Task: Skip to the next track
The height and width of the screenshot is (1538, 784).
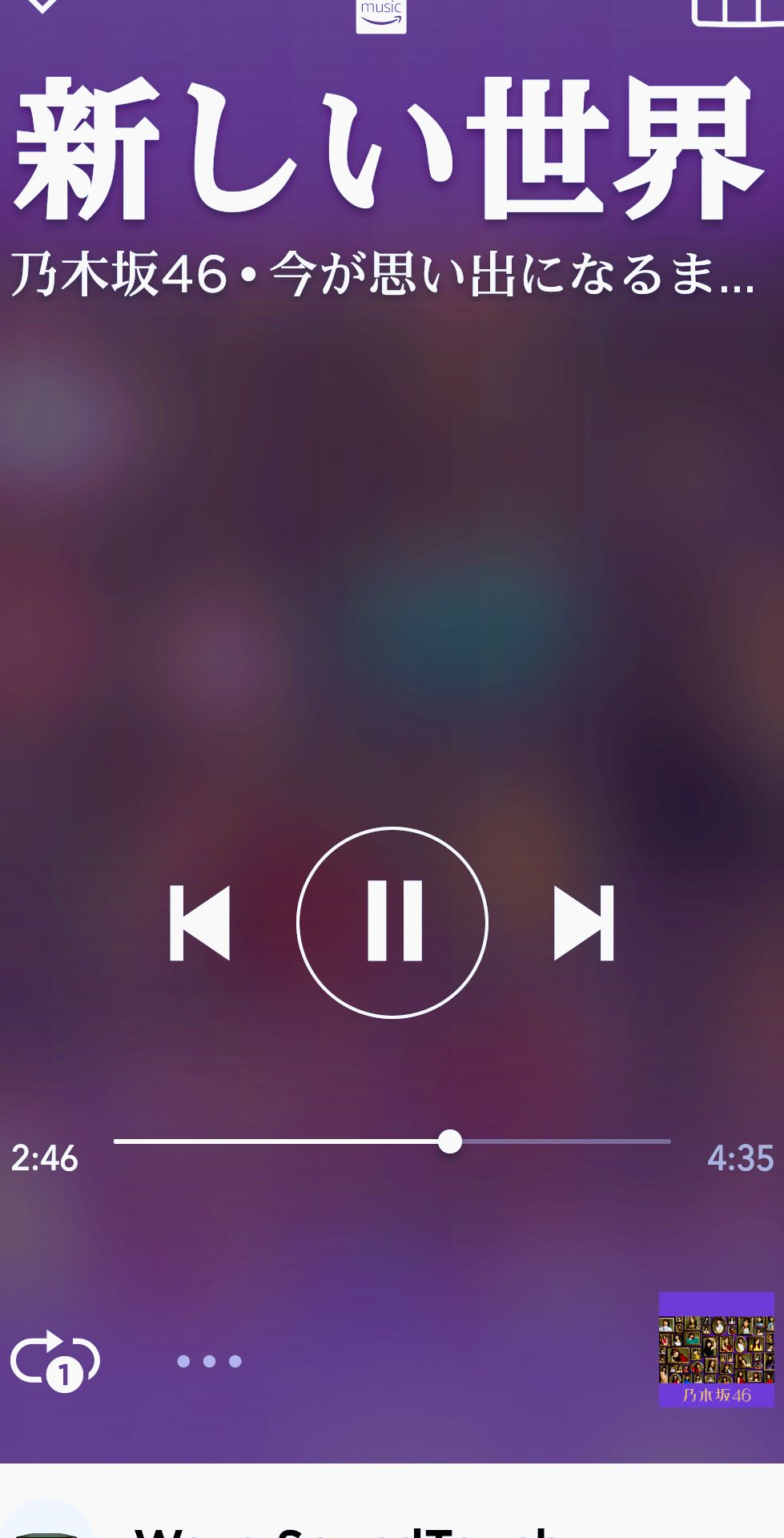Action: coord(584,923)
